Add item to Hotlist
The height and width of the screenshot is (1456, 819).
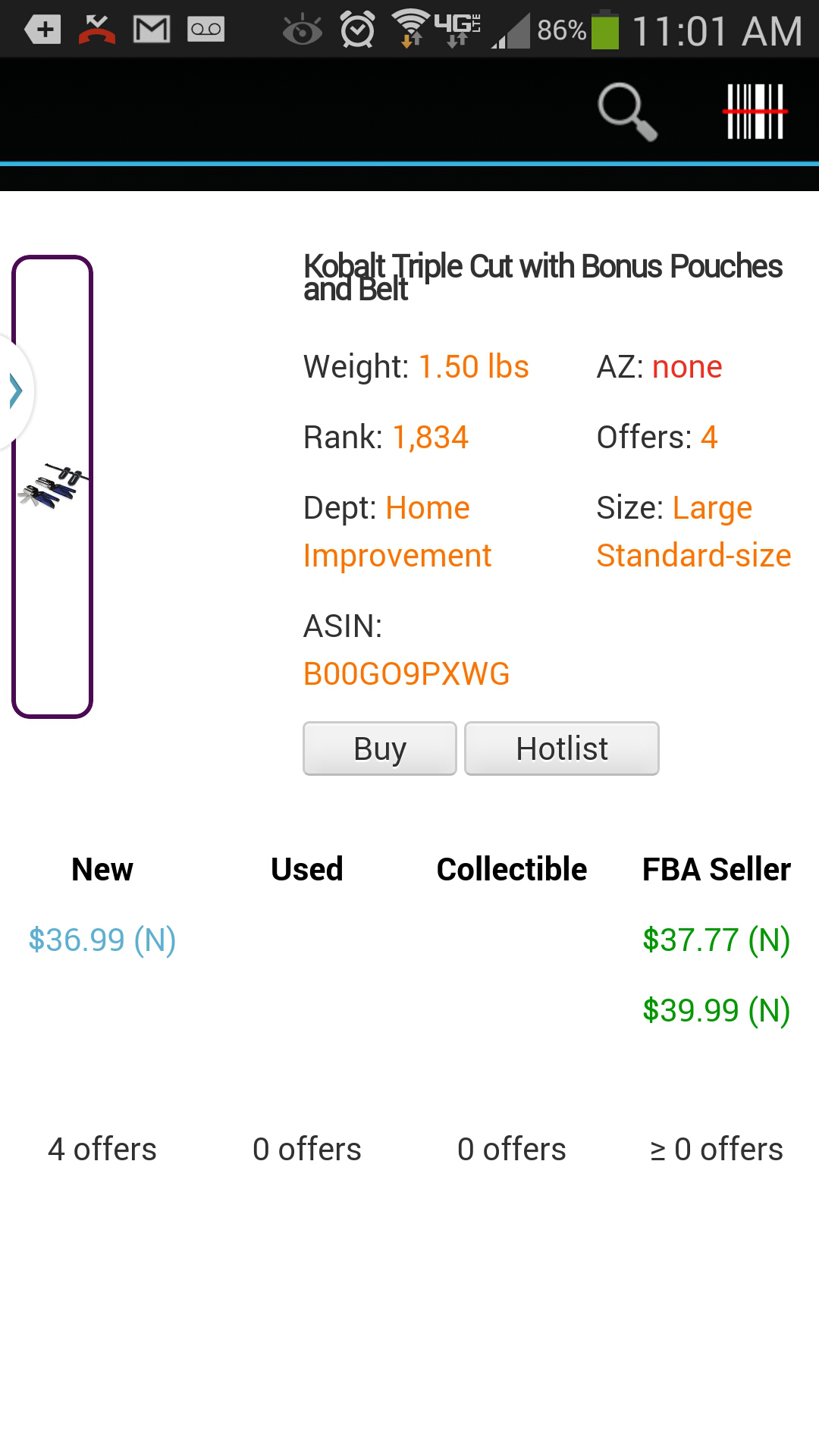[x=561, y=748]
